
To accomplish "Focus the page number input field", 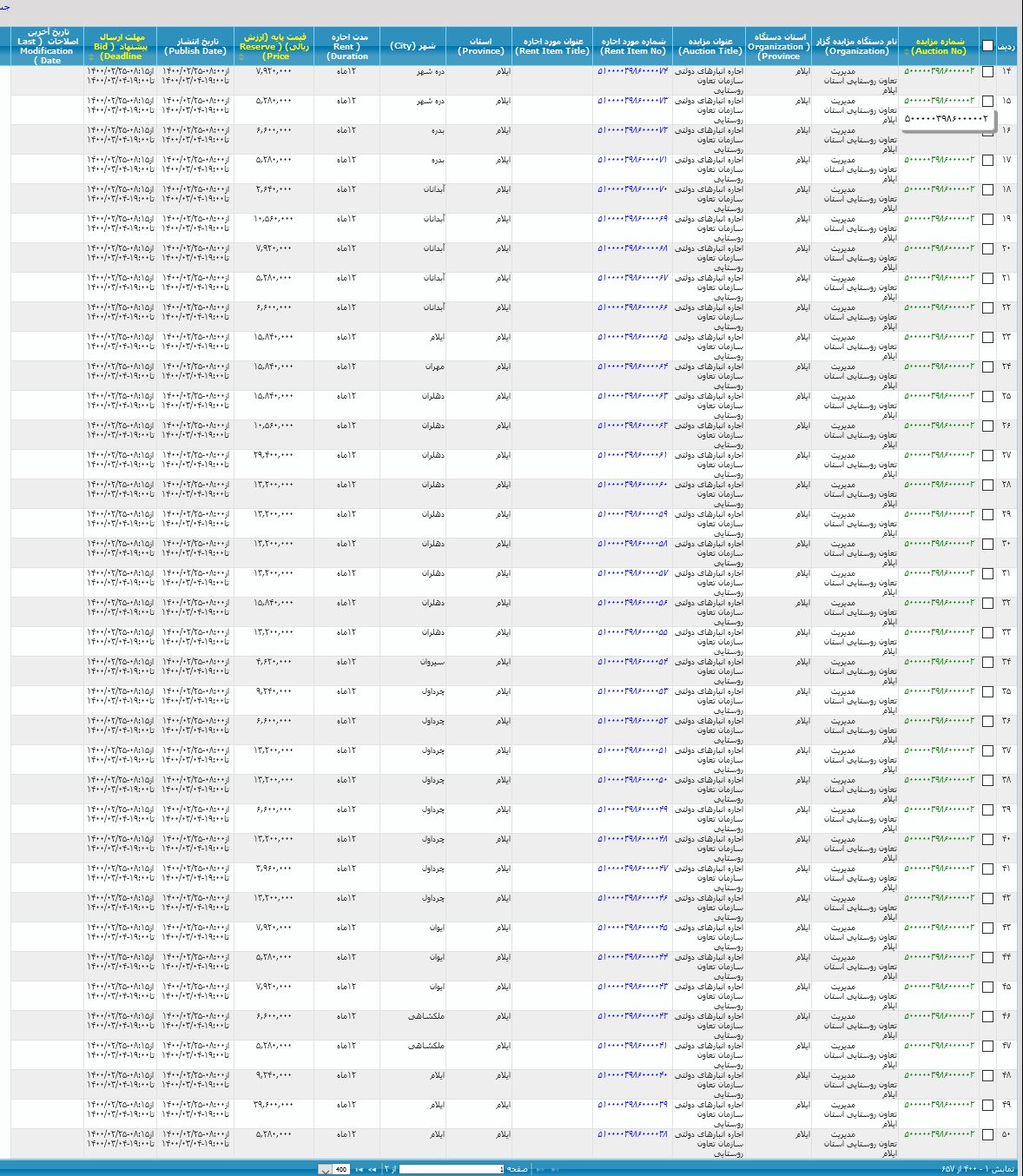I will click(x=451, y=1169).
